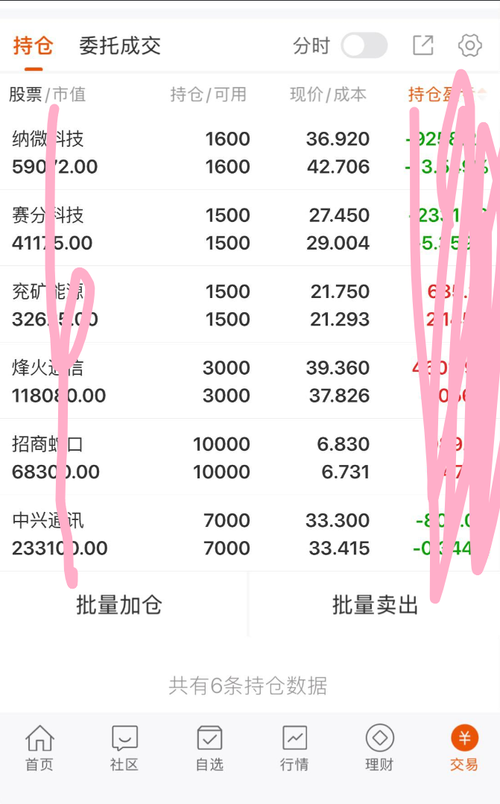Open the 烽火通信 holding row
This screenshot has width=500, height=804.
tap(250, 381)
